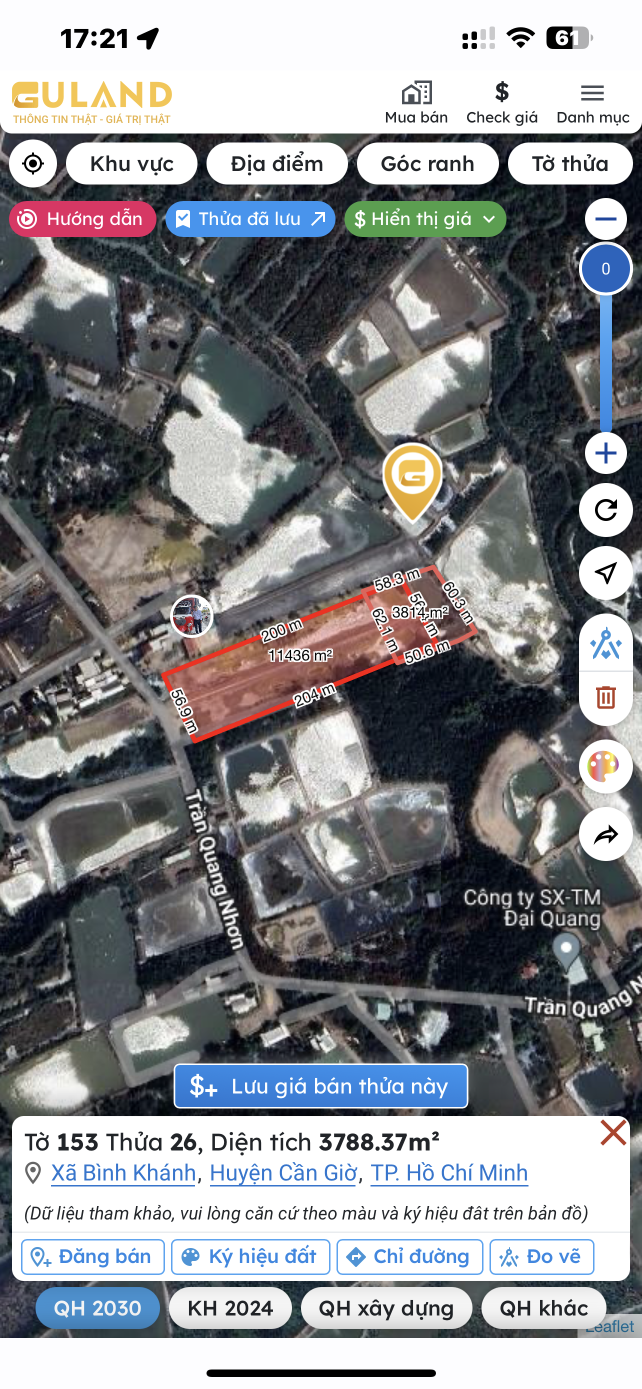Screen dimensions: 642x1389
Task: Open the color palette options
Action: 605,767
